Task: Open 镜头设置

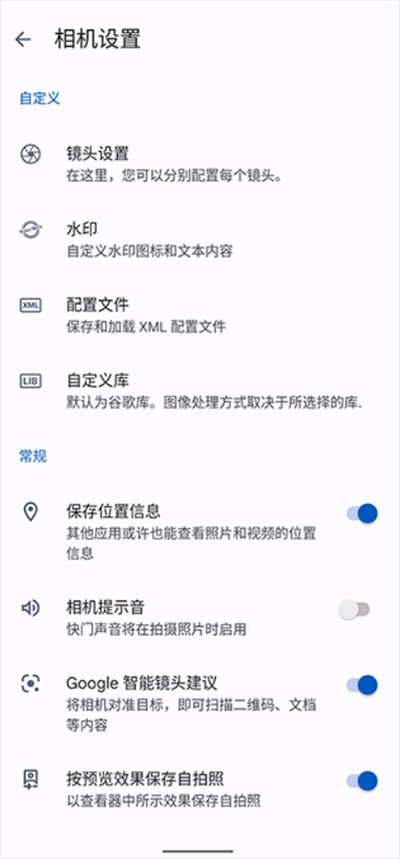Action: 200,164
